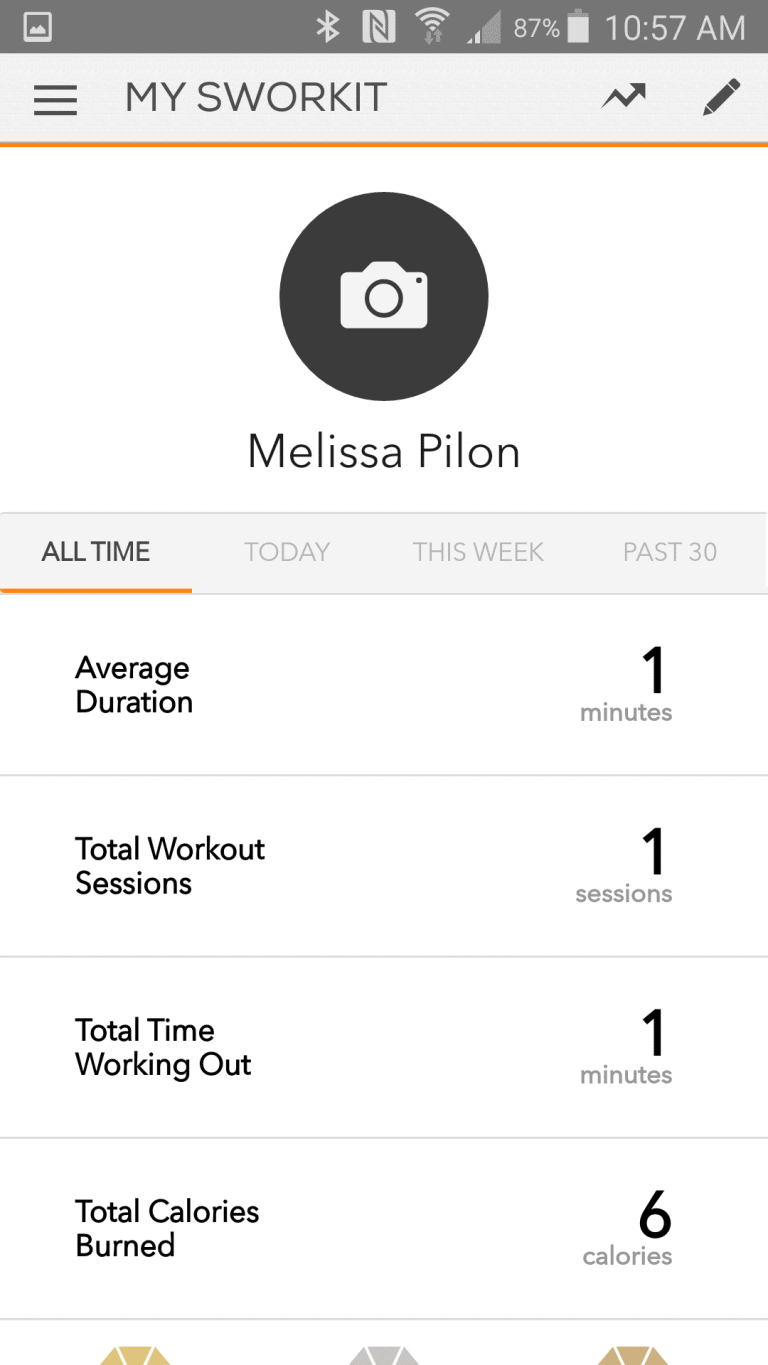Open the hamburger navigation menu
Image resolution: width=768 pixels, height=1365 pixels.
click(55, 99)
